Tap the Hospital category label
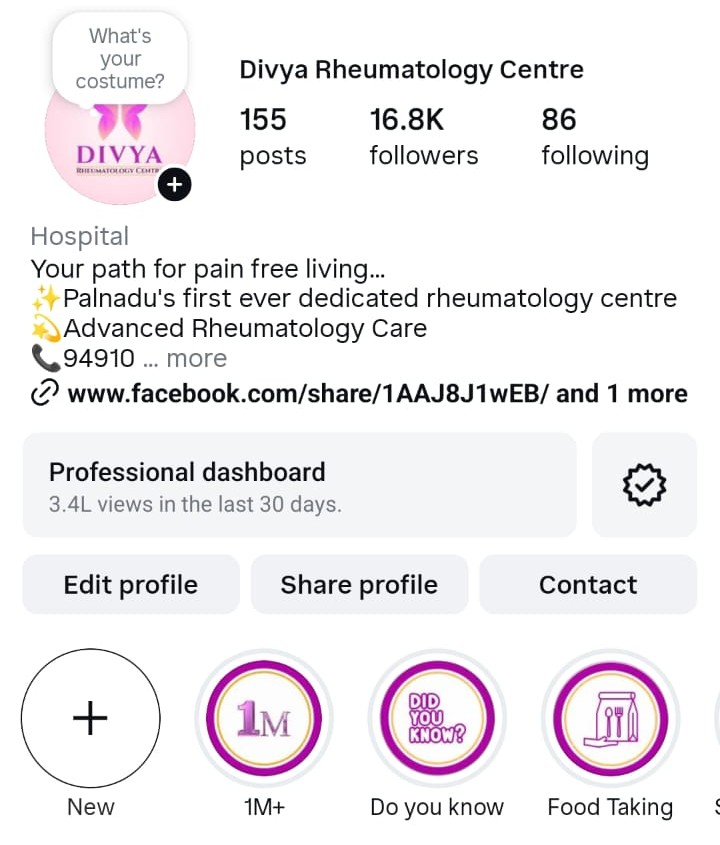The height and width of the screenshot is (845, 720). 79,236
